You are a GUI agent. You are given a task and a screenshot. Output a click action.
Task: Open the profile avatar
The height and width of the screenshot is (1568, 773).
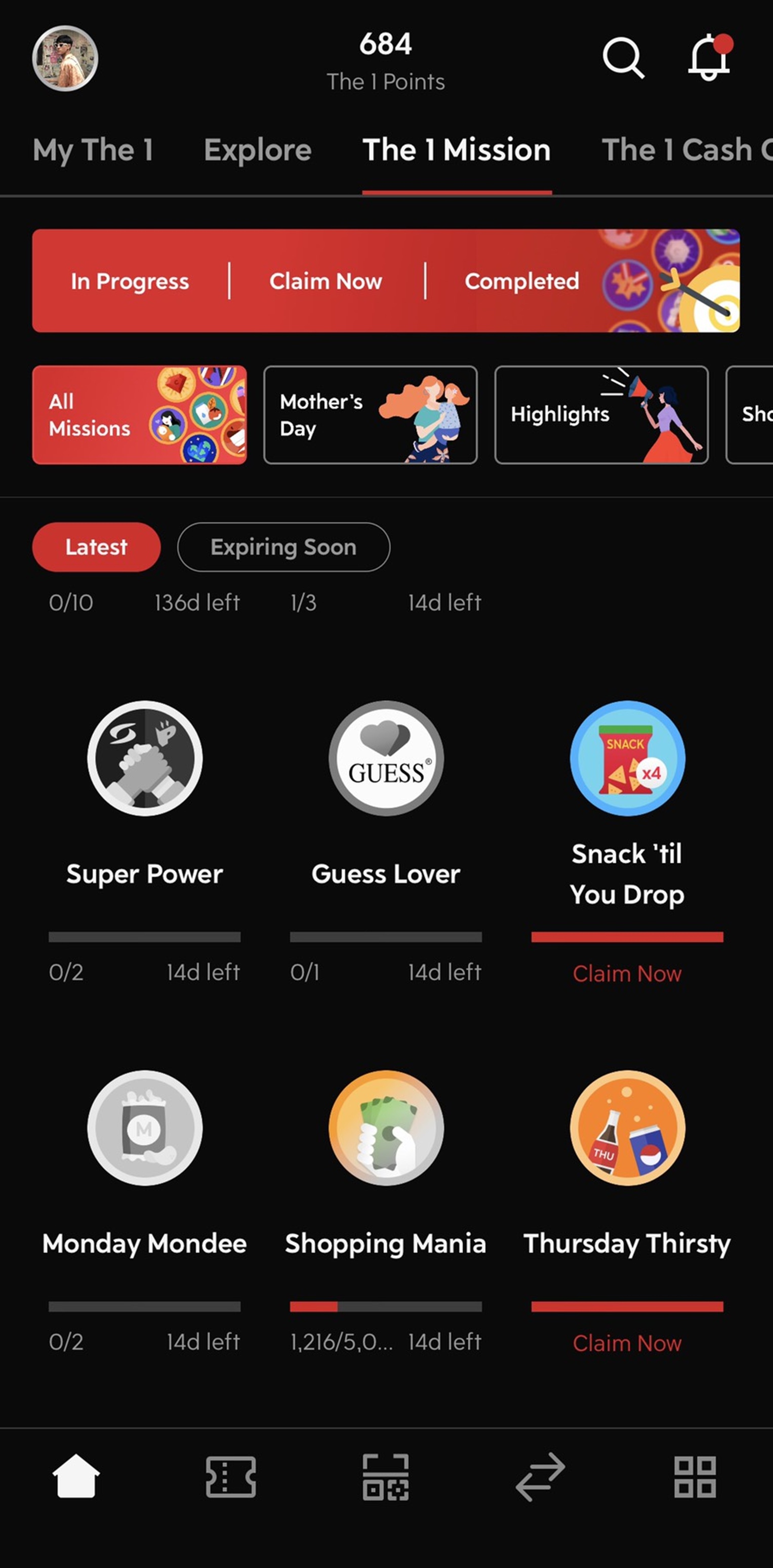65,58
